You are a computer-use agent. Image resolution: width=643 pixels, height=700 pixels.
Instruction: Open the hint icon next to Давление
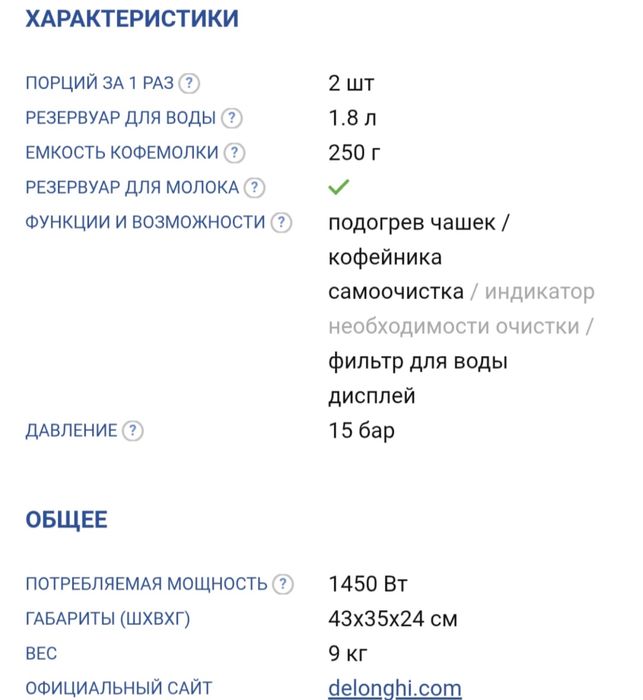point(133,432)
